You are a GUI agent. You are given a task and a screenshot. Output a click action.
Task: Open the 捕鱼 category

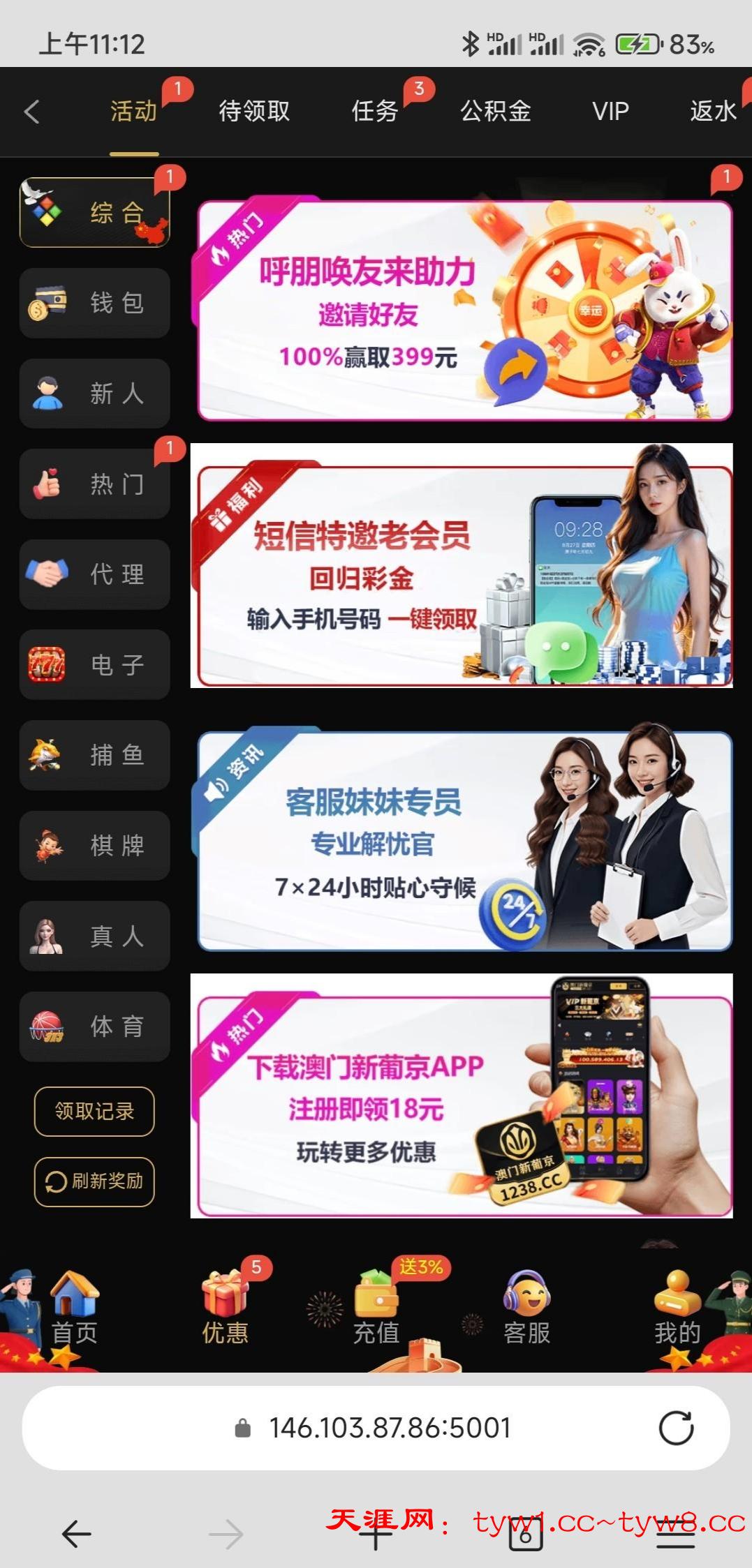coord(95,755)
